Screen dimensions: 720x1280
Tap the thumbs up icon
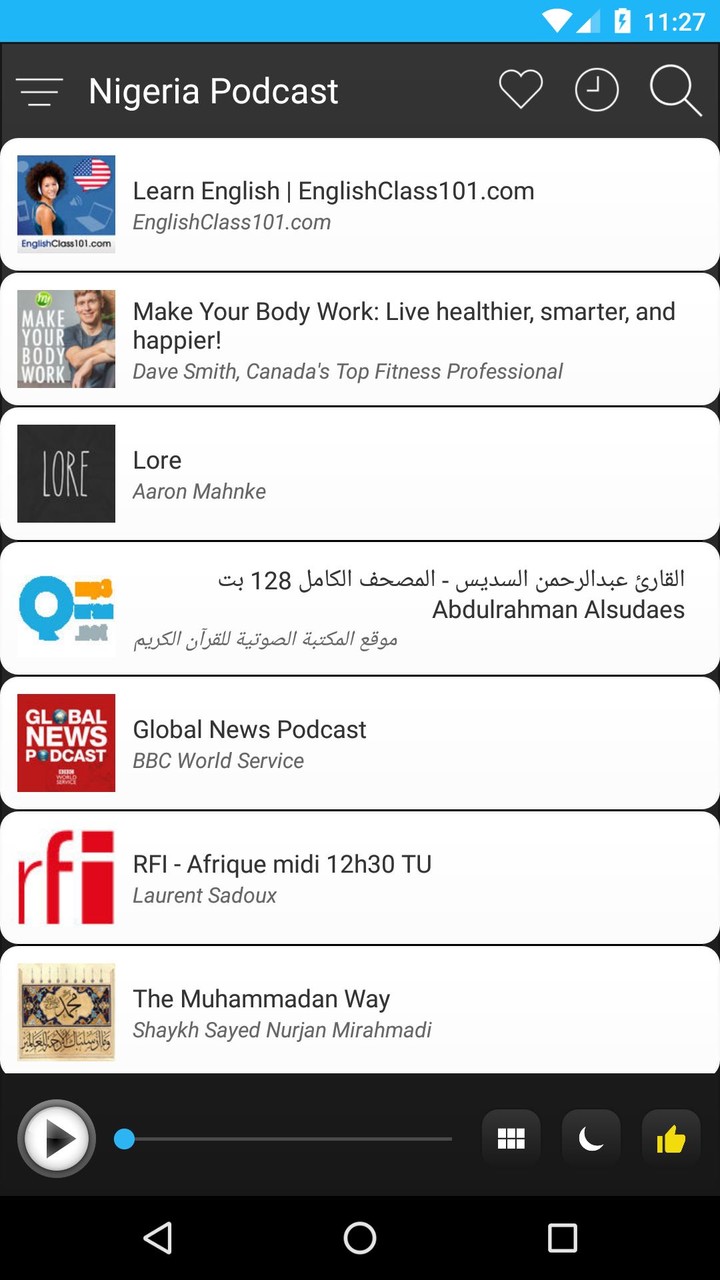(x=671, y=1138)
